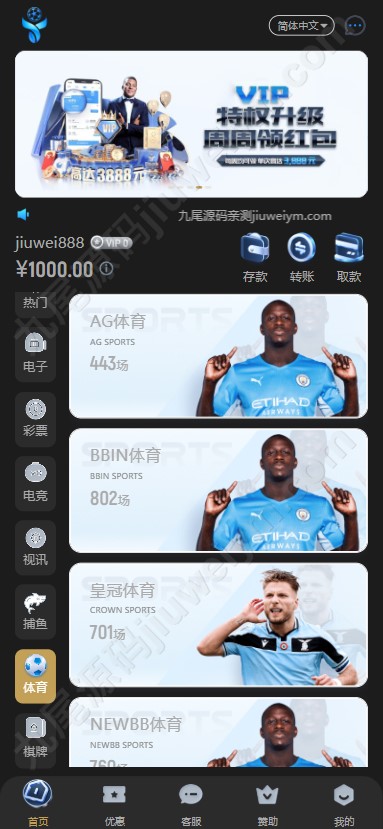Open the BBIN体育 sports card
383x829 pixels.
pyautogui.click(x=218, y=491)
